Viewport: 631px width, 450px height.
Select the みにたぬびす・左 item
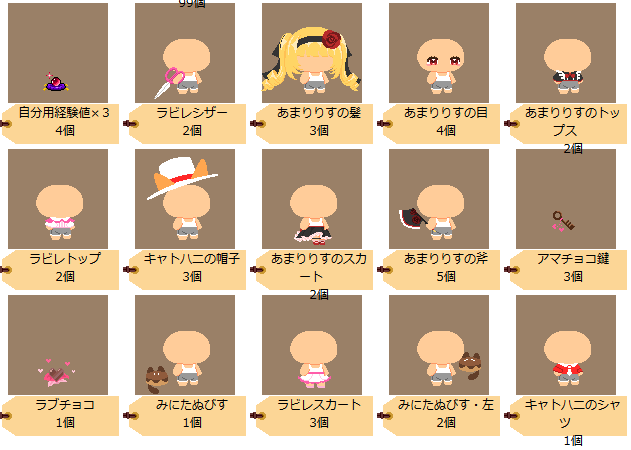[x=438, y=344]
